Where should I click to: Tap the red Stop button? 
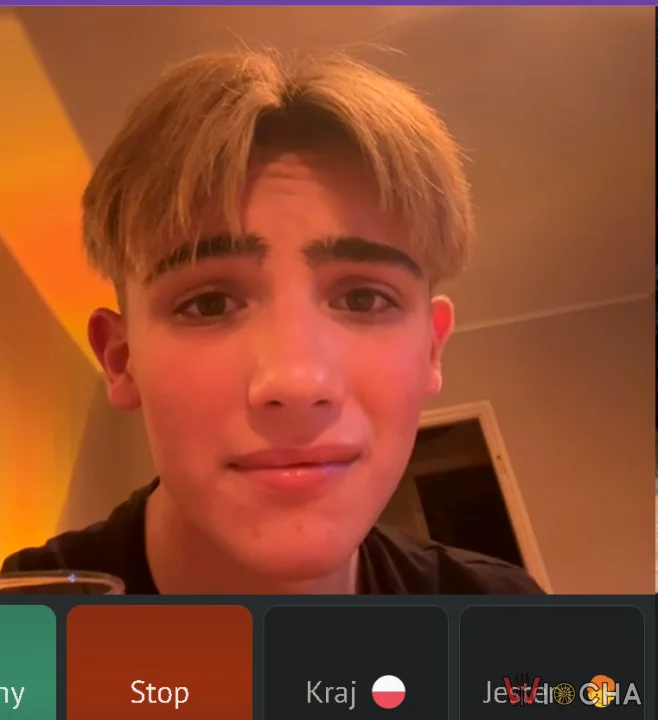pos(159,663)
